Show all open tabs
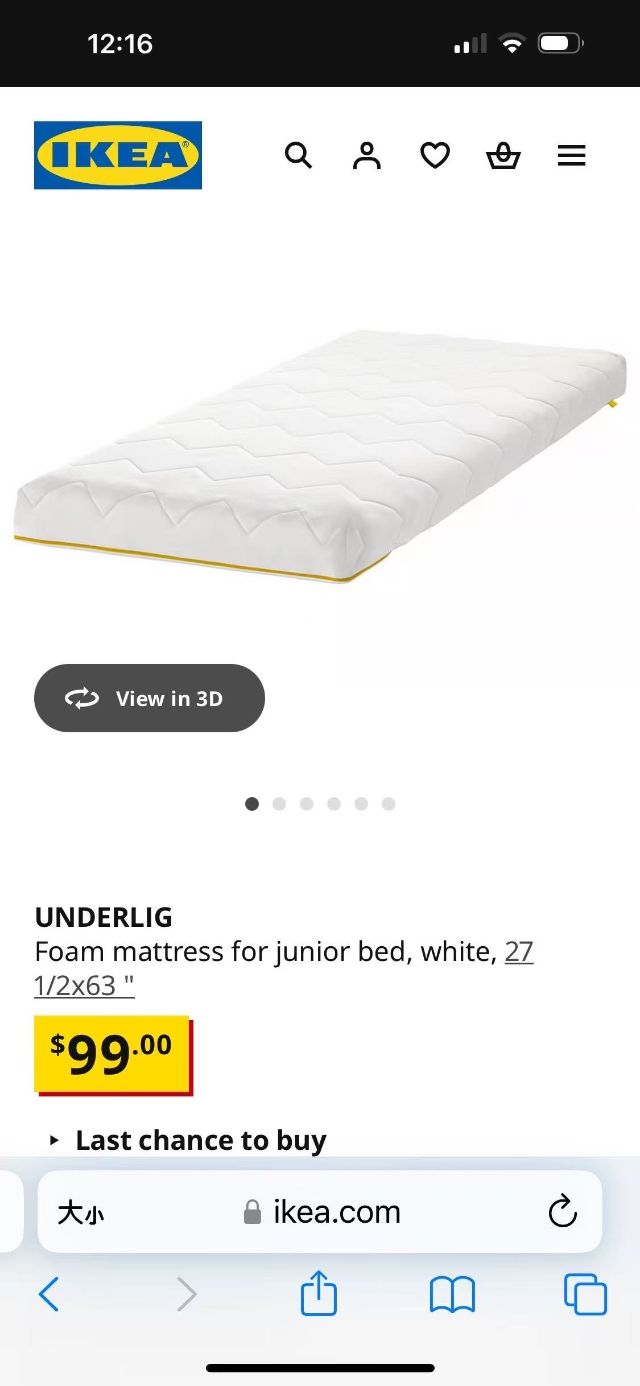Screen dimensions: 640x1386 (x=585, y=1295)
